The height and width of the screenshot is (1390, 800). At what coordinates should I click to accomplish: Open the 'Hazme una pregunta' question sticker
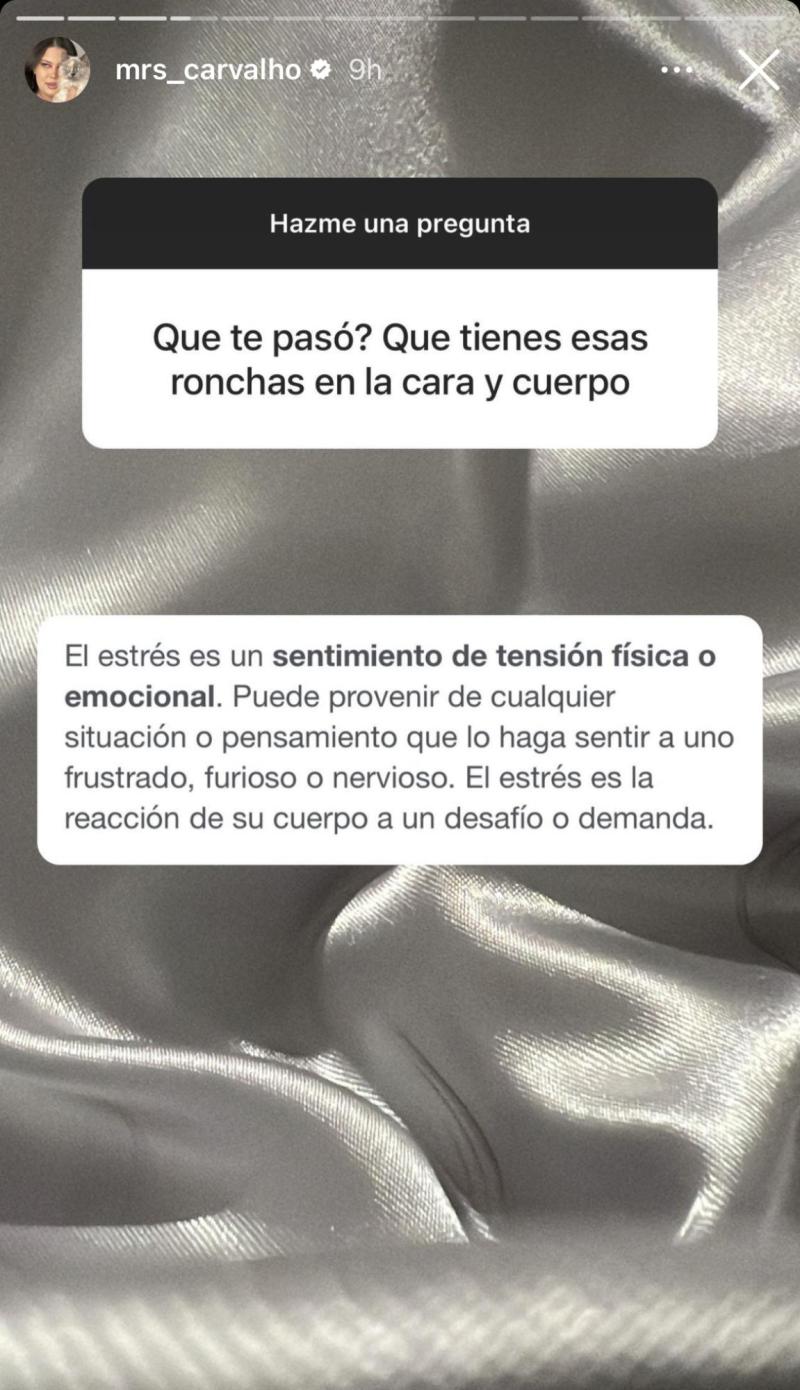click(400, 310)
